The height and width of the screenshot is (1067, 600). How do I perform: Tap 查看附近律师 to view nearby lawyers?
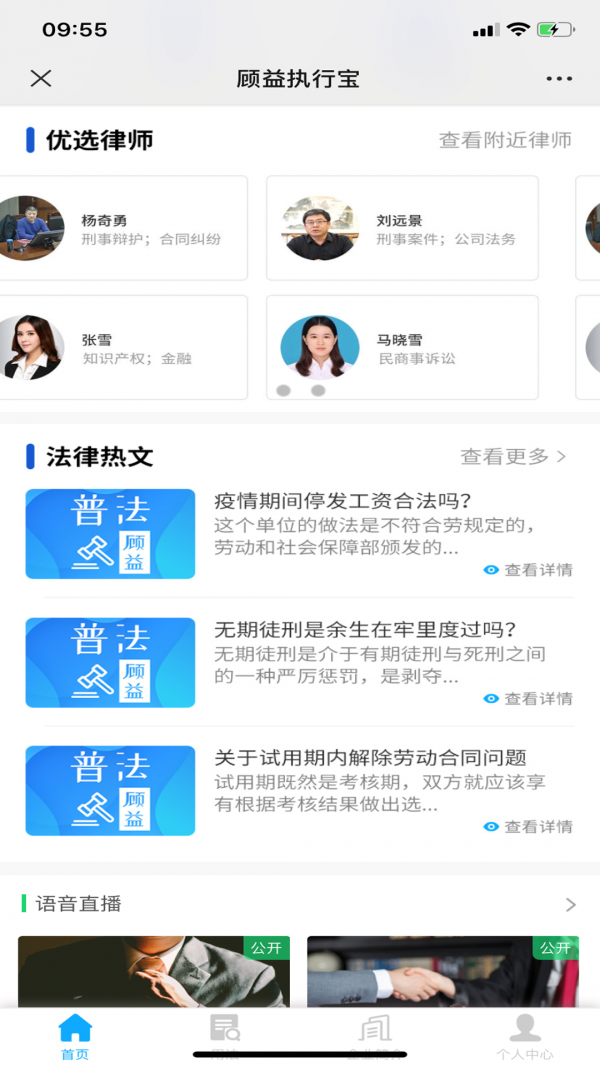point(505,140)
